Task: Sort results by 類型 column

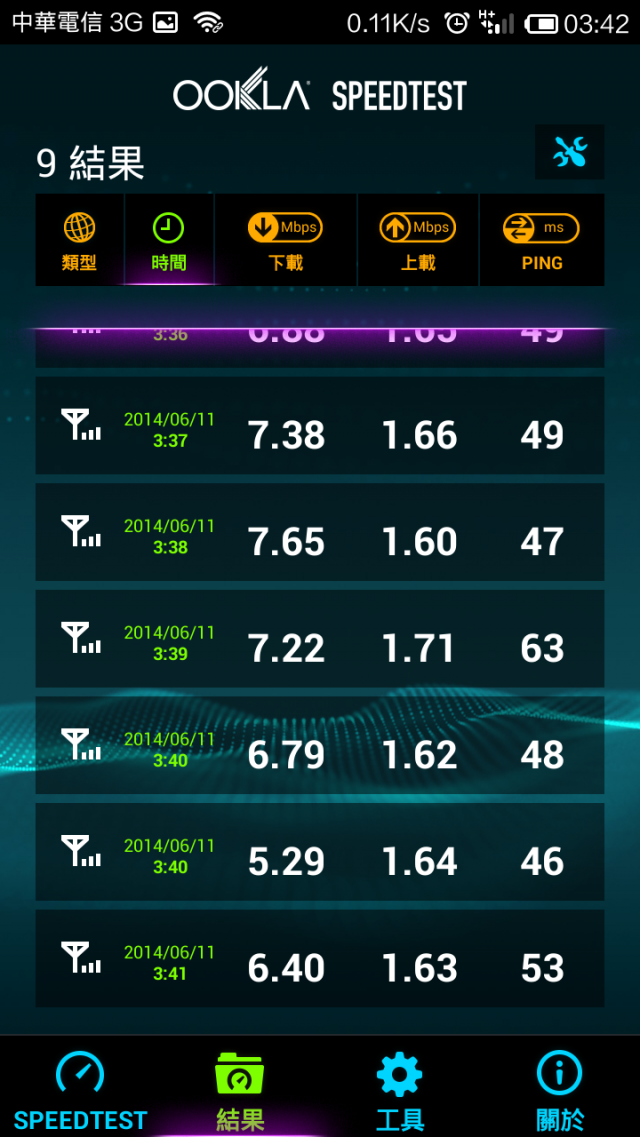Action: coord(80,240)
